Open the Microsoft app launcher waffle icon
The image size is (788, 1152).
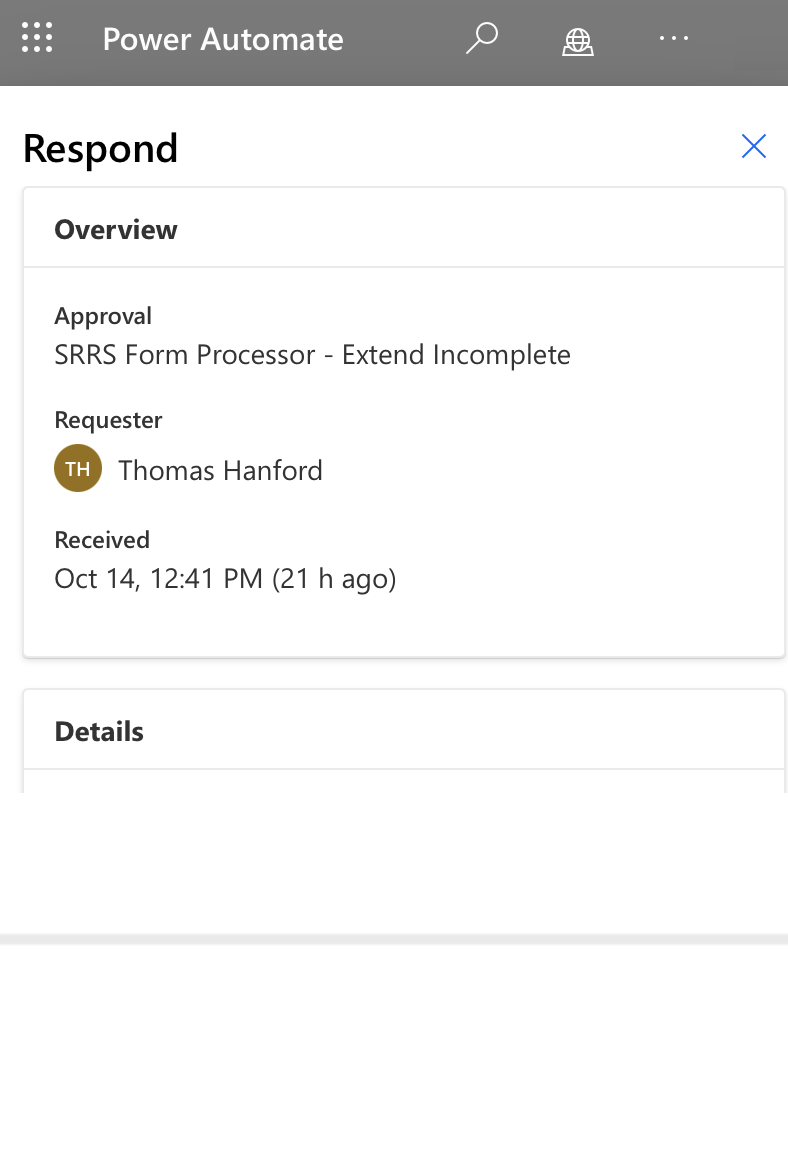(37, 38)
